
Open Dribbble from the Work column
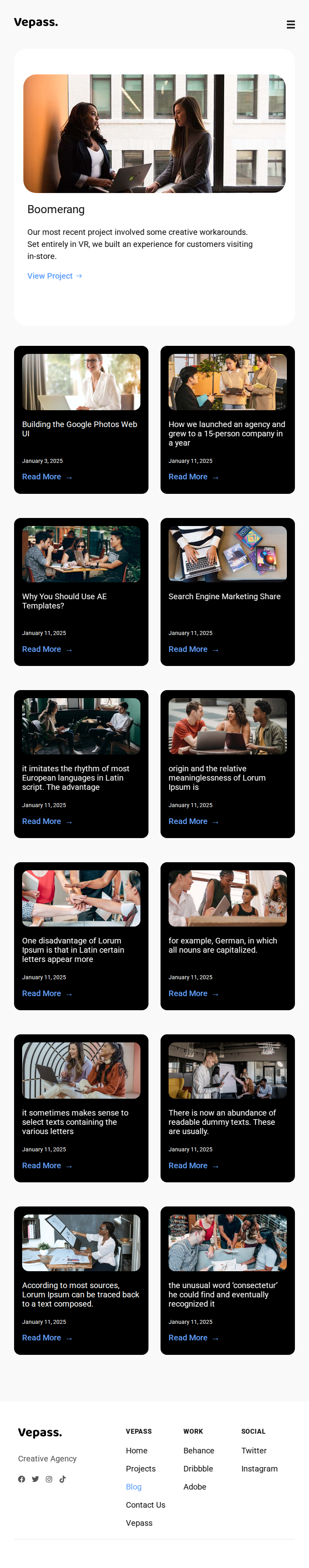click(198, 1469)
